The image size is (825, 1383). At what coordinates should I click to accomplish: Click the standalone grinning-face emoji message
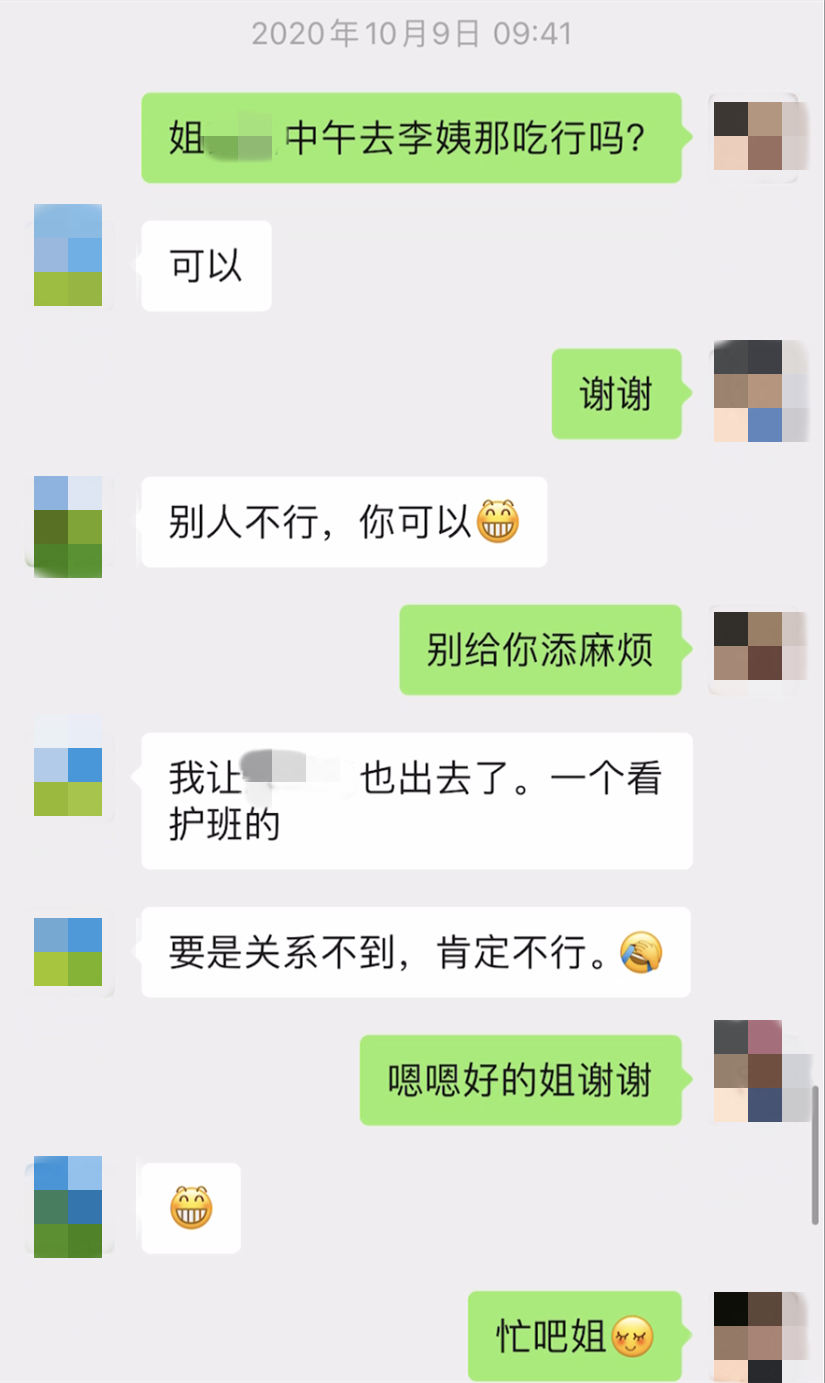point(190,1207)
